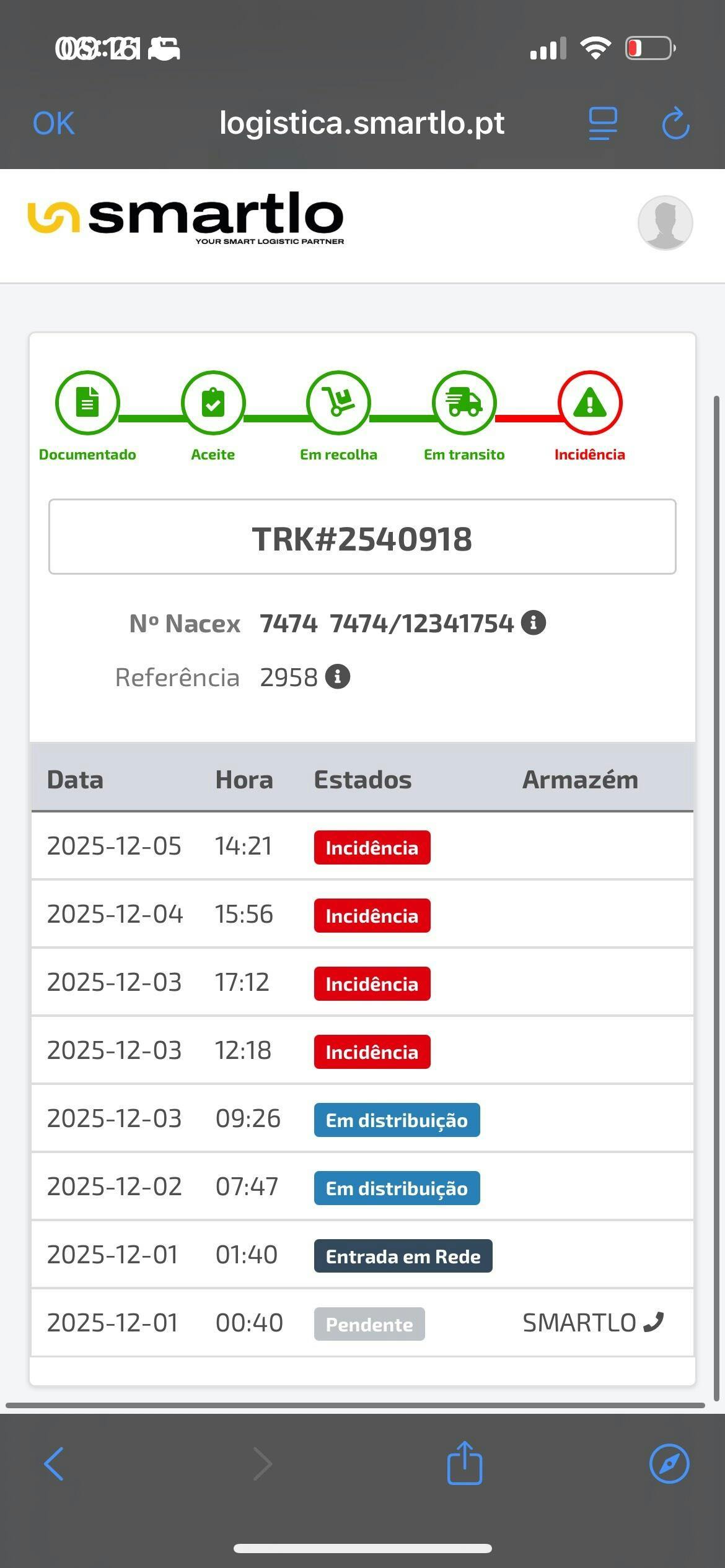
Task: Open page in Safari via compass icon
Action: pos(669,1464)
